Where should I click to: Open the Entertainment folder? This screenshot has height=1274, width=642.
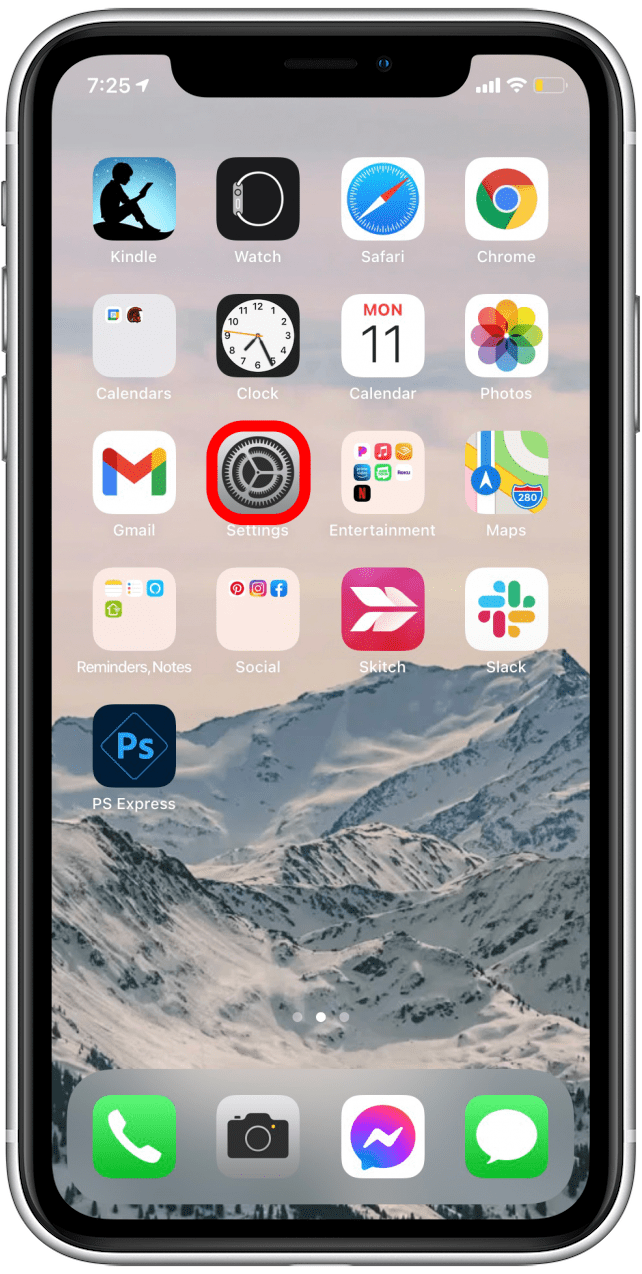(x=382, y=473)
